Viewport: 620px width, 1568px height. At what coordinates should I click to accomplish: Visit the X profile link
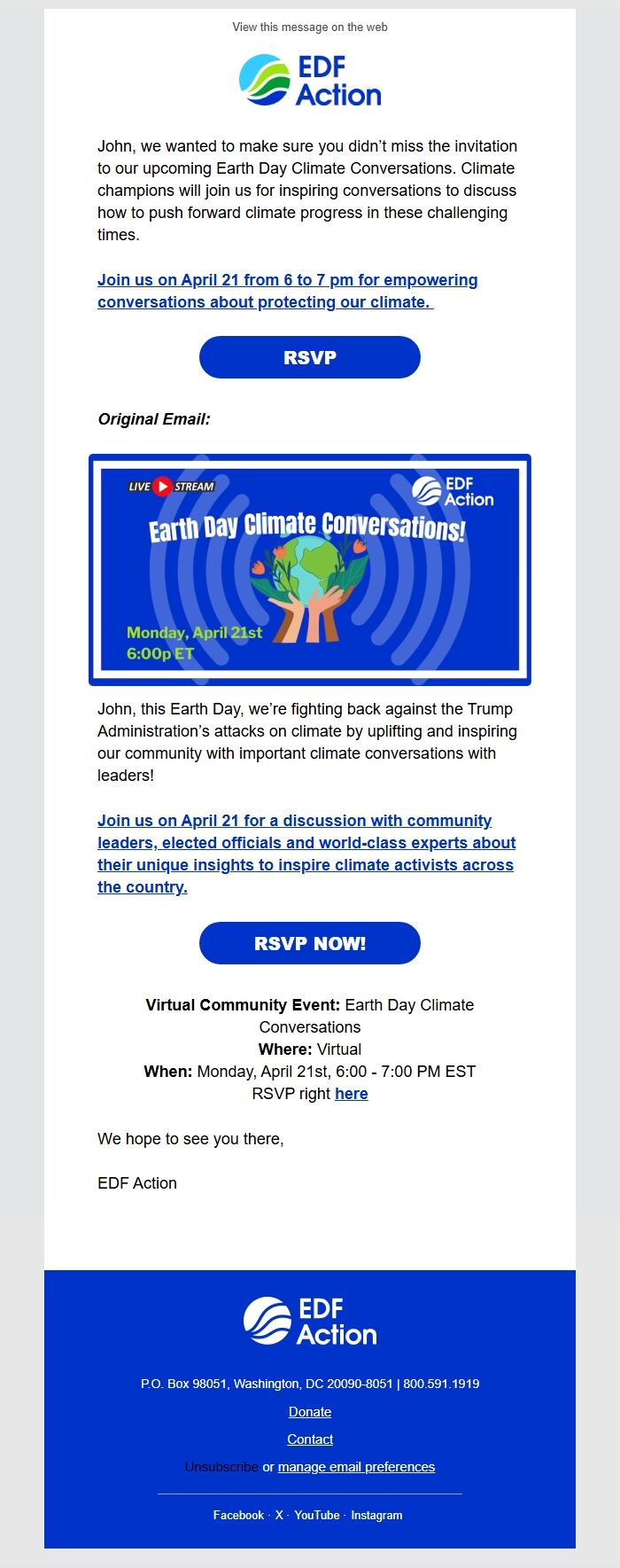point(279,1515)
